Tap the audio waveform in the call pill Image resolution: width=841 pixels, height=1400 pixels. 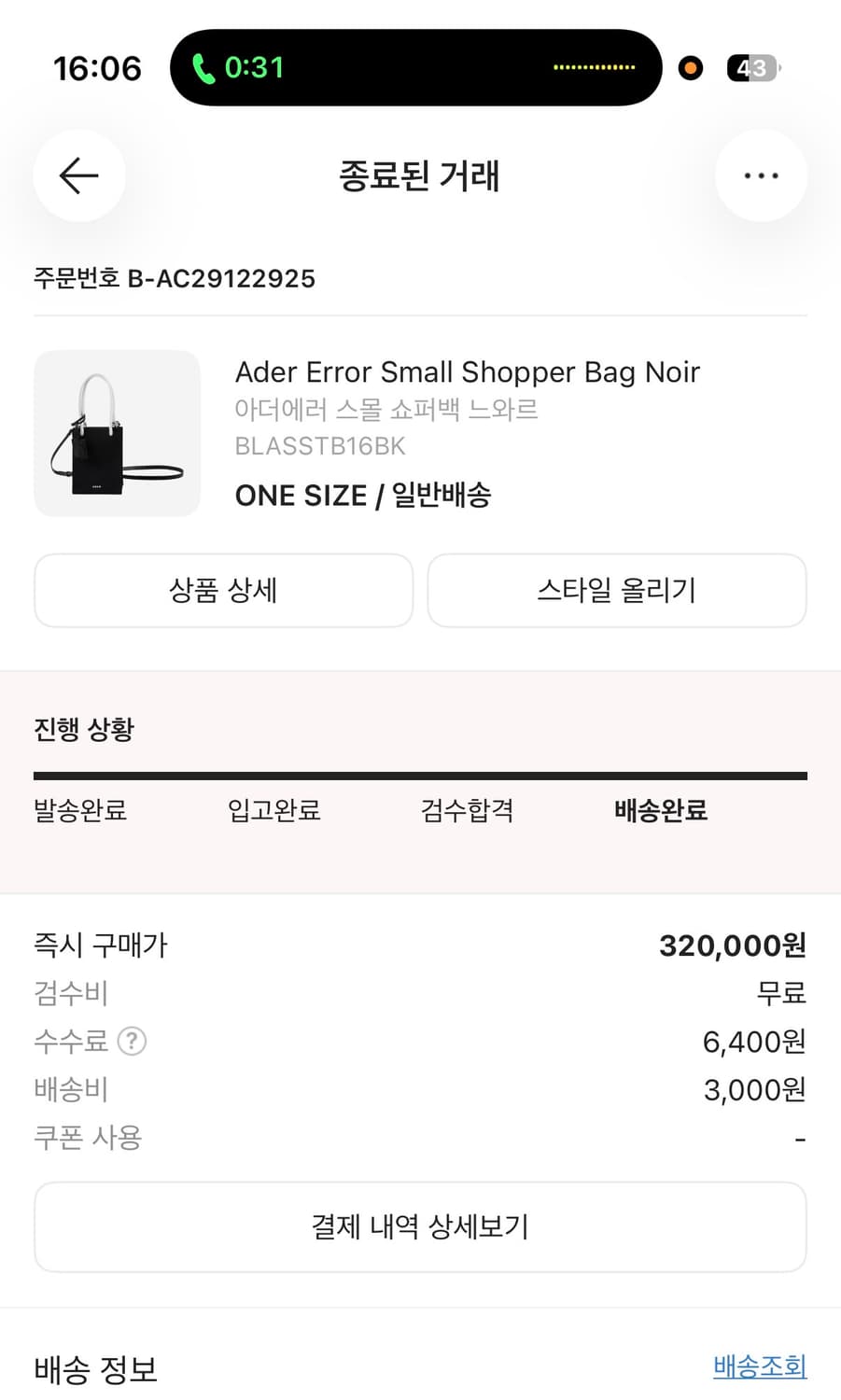[x=593, y=67]
